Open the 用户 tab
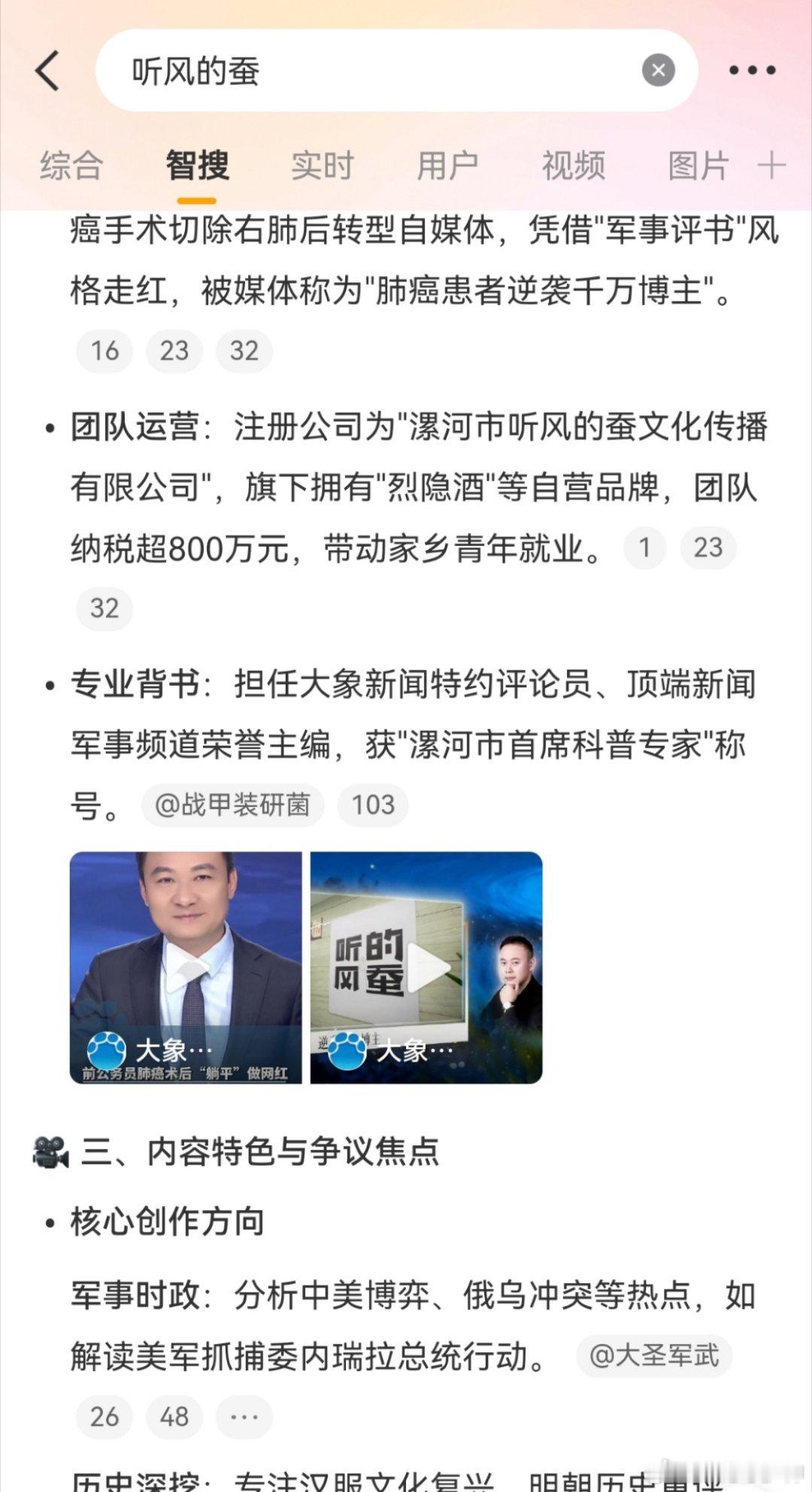 (x=447, y=165)
